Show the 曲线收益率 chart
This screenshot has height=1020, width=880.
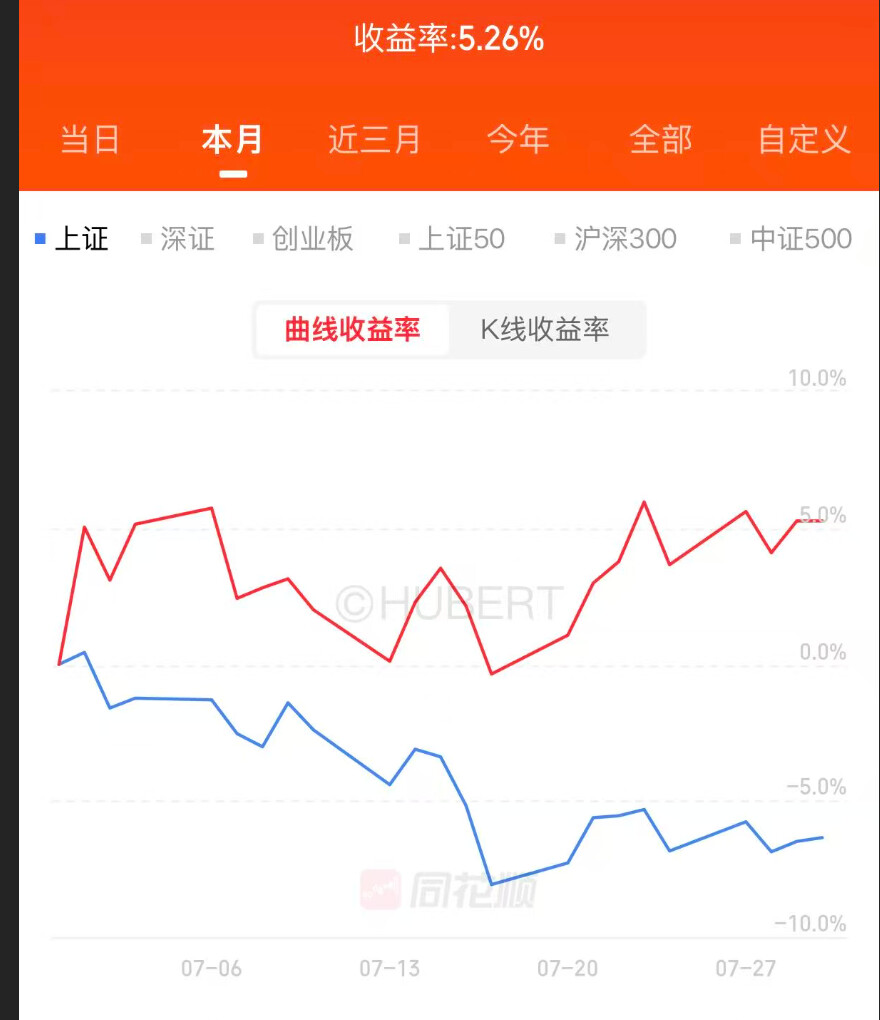tap(353, 330)
